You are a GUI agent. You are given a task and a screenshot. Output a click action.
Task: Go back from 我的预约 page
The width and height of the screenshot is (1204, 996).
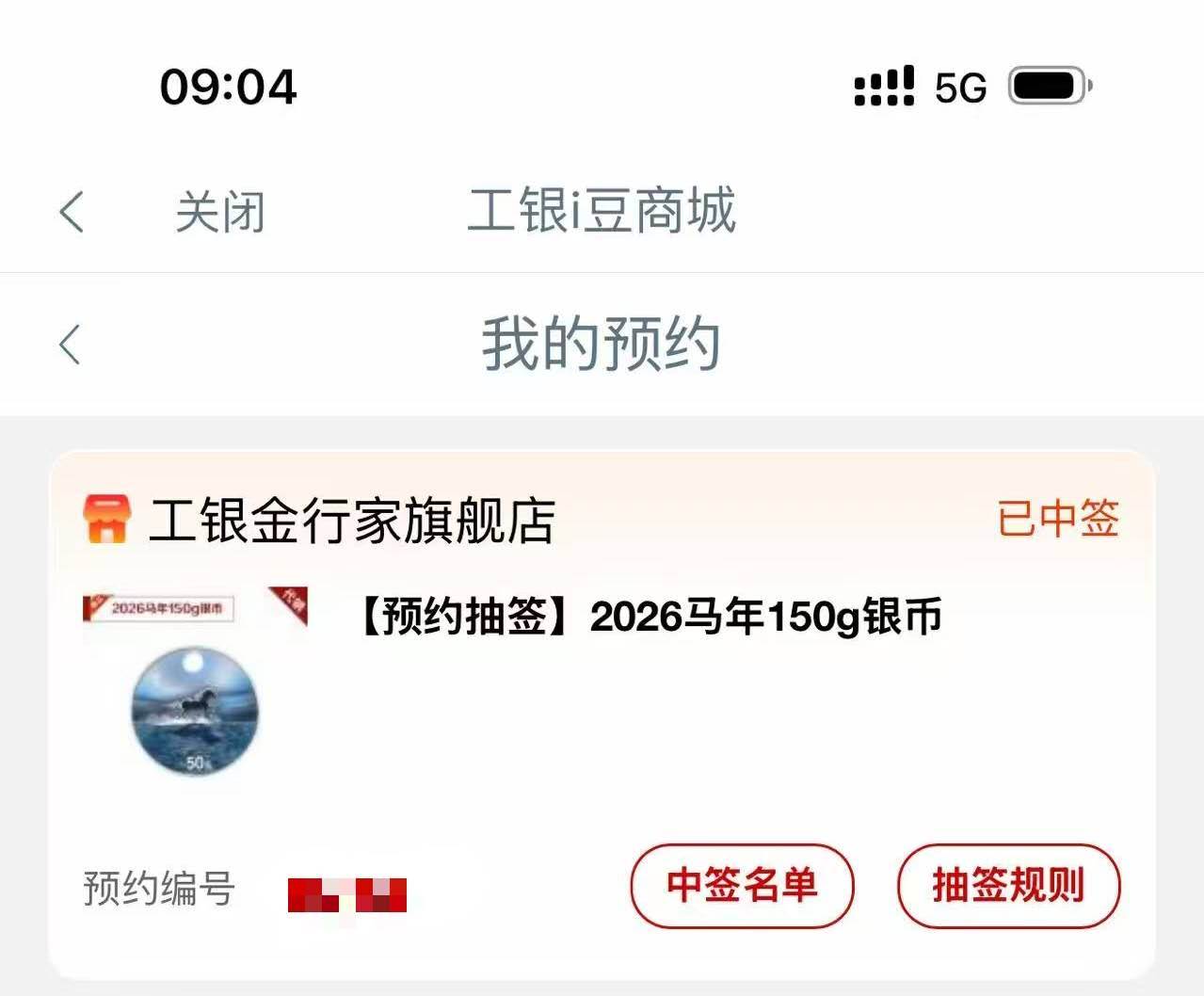coord(71,345)
